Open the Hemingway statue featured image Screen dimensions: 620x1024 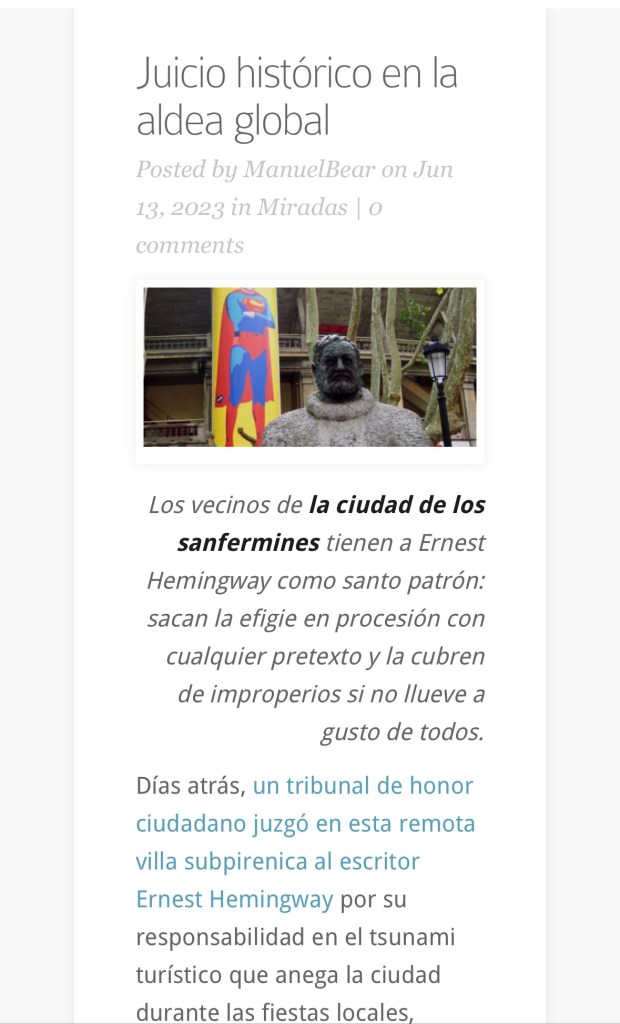310,367
